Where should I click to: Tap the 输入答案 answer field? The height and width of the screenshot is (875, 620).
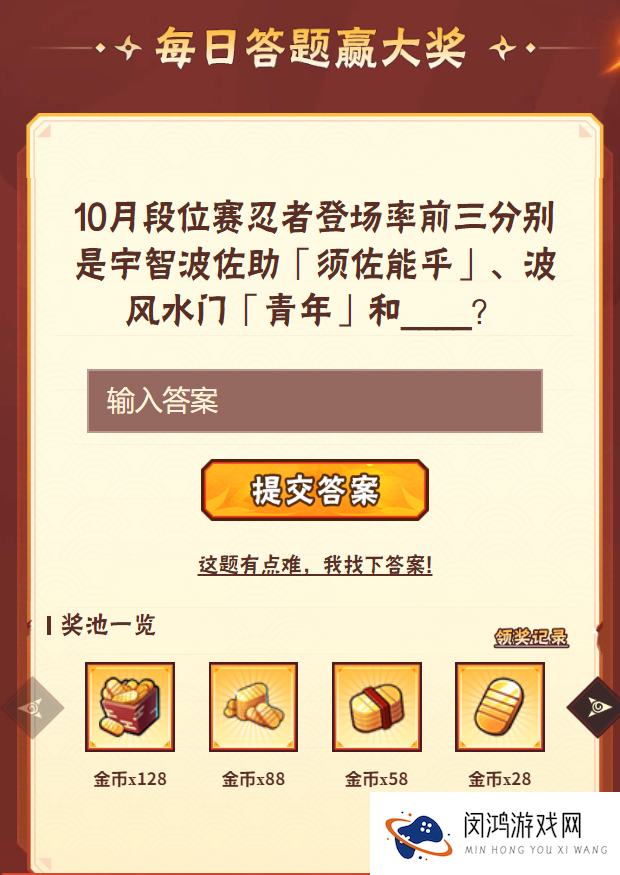[x=314, y=401]
